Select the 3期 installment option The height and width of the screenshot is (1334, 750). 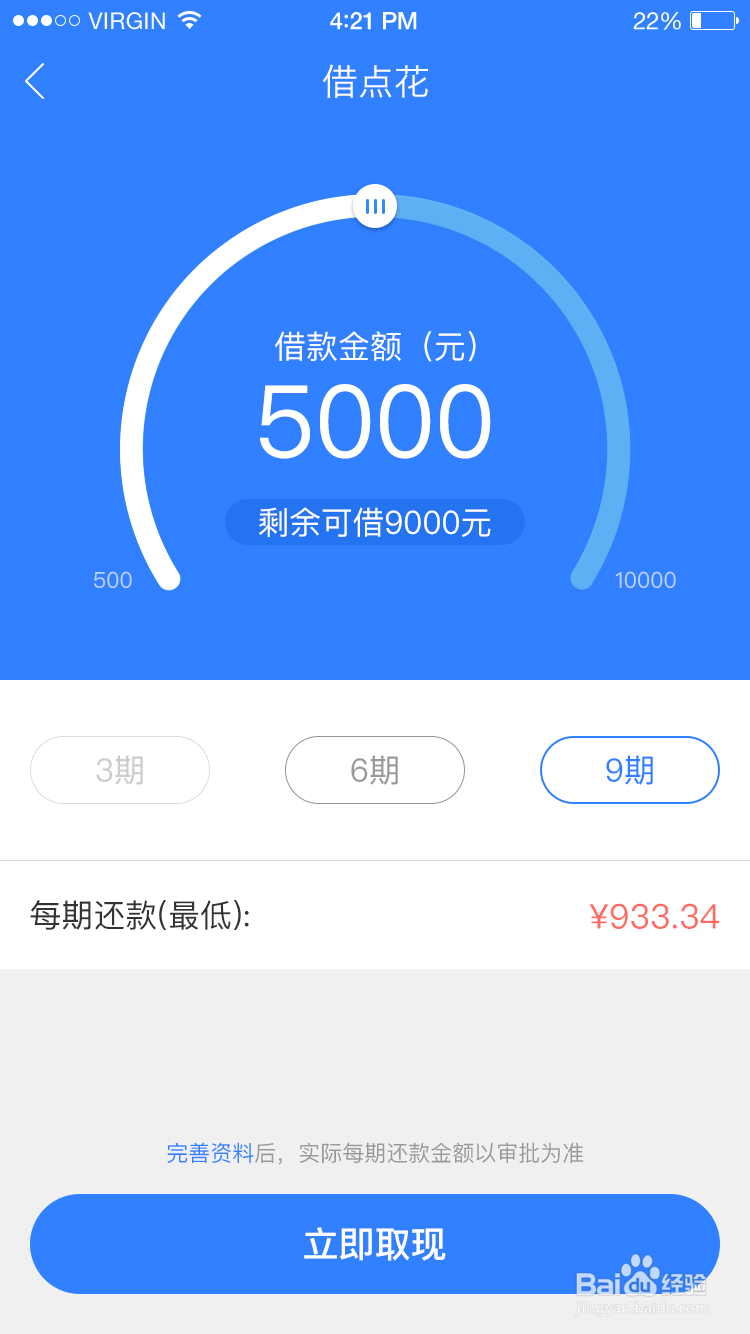[x=119, y=770]
